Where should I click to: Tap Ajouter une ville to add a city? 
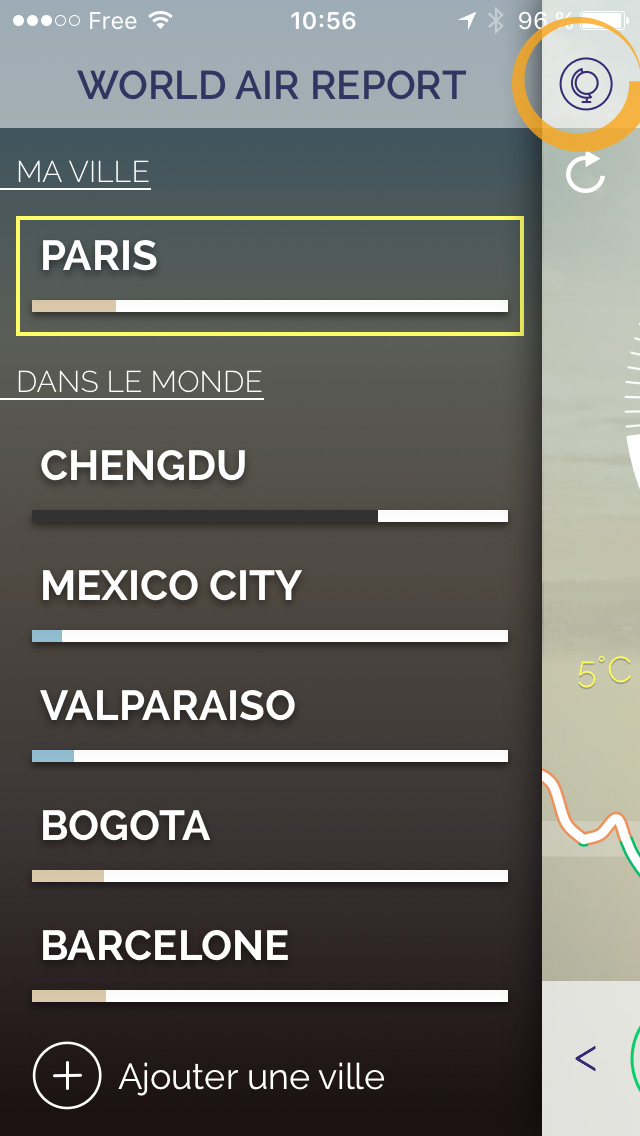pos(209,1076)
